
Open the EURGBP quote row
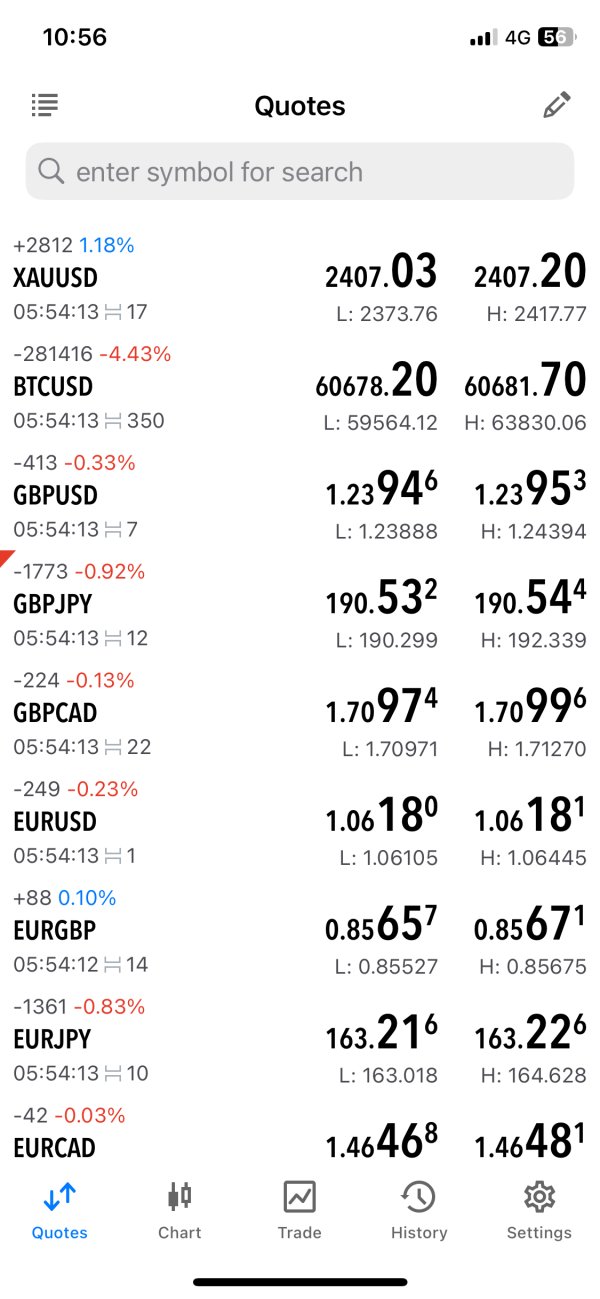point(300,931)
